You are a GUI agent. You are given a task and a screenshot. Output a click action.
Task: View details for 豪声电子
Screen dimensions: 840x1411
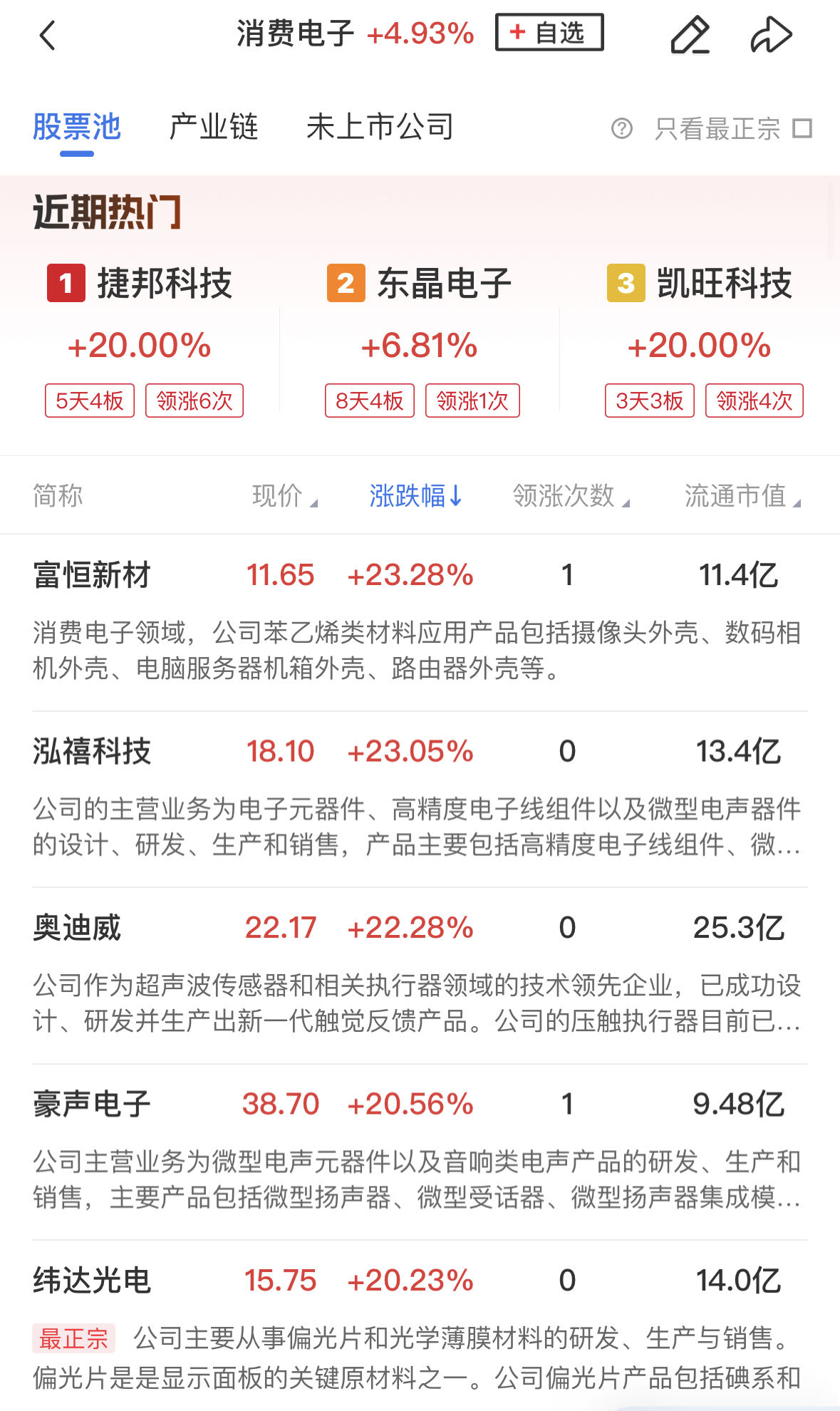(91, 1104)
